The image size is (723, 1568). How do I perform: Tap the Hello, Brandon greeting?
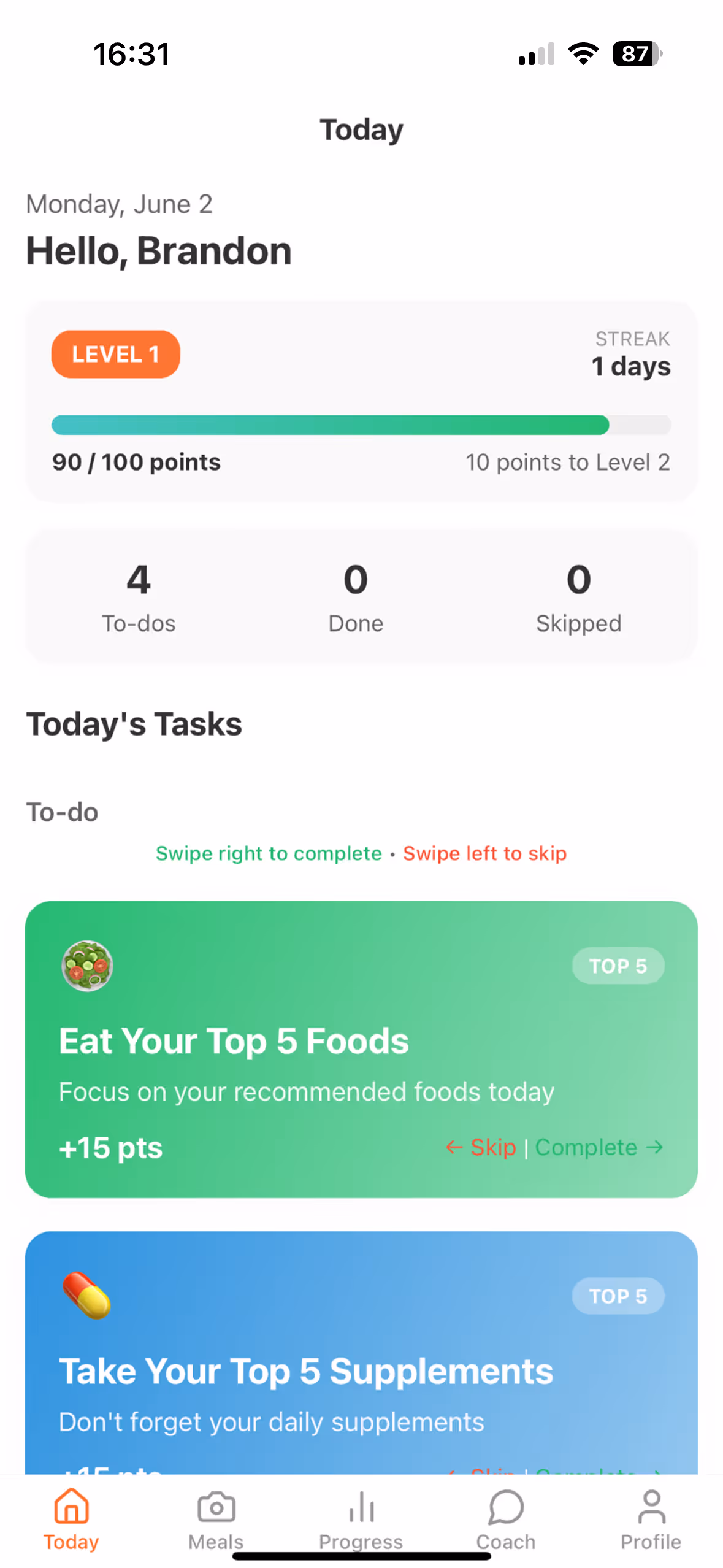[x=159, y=250]
